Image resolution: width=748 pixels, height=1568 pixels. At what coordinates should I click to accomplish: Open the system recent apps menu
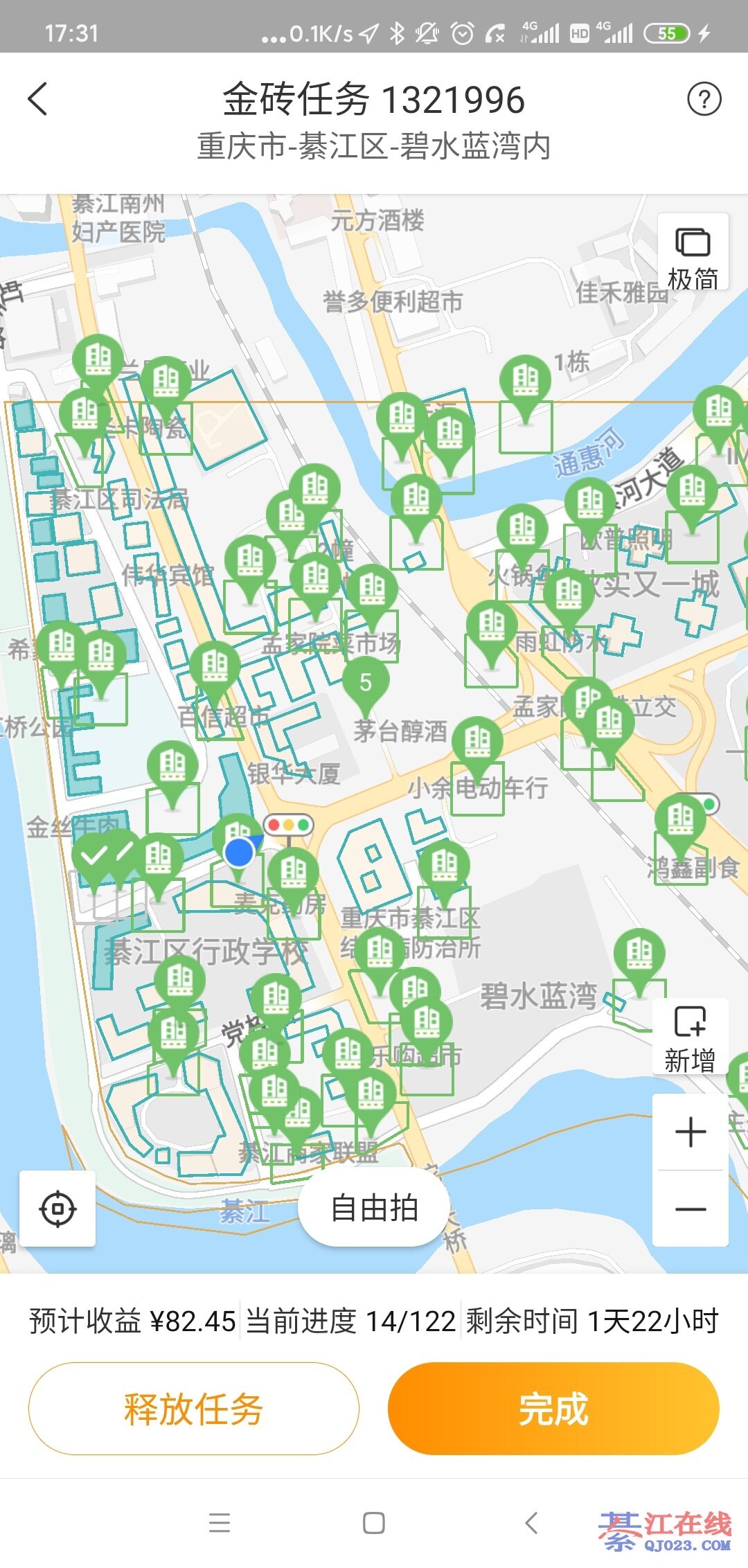(220, 1523)
